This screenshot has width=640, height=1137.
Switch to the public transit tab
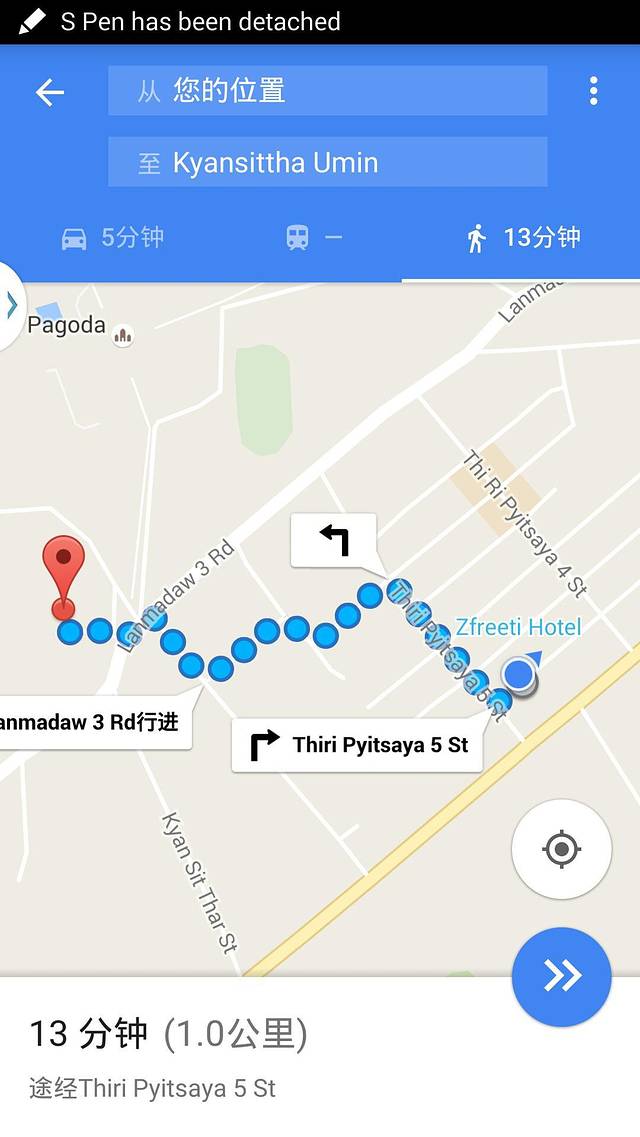point(314,238)
